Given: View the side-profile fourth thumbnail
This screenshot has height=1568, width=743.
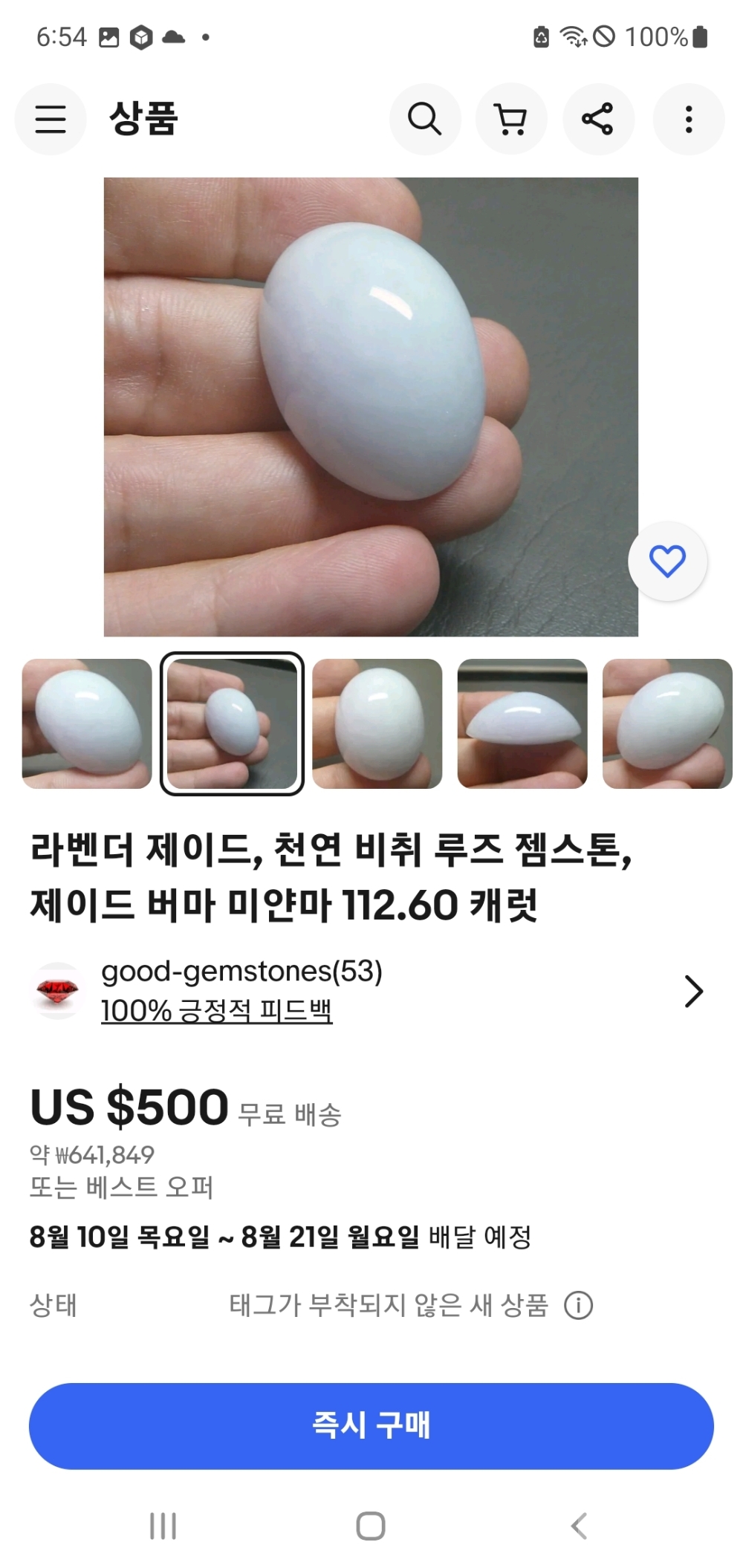Looking at the screenshot, I should click(522, 723).
